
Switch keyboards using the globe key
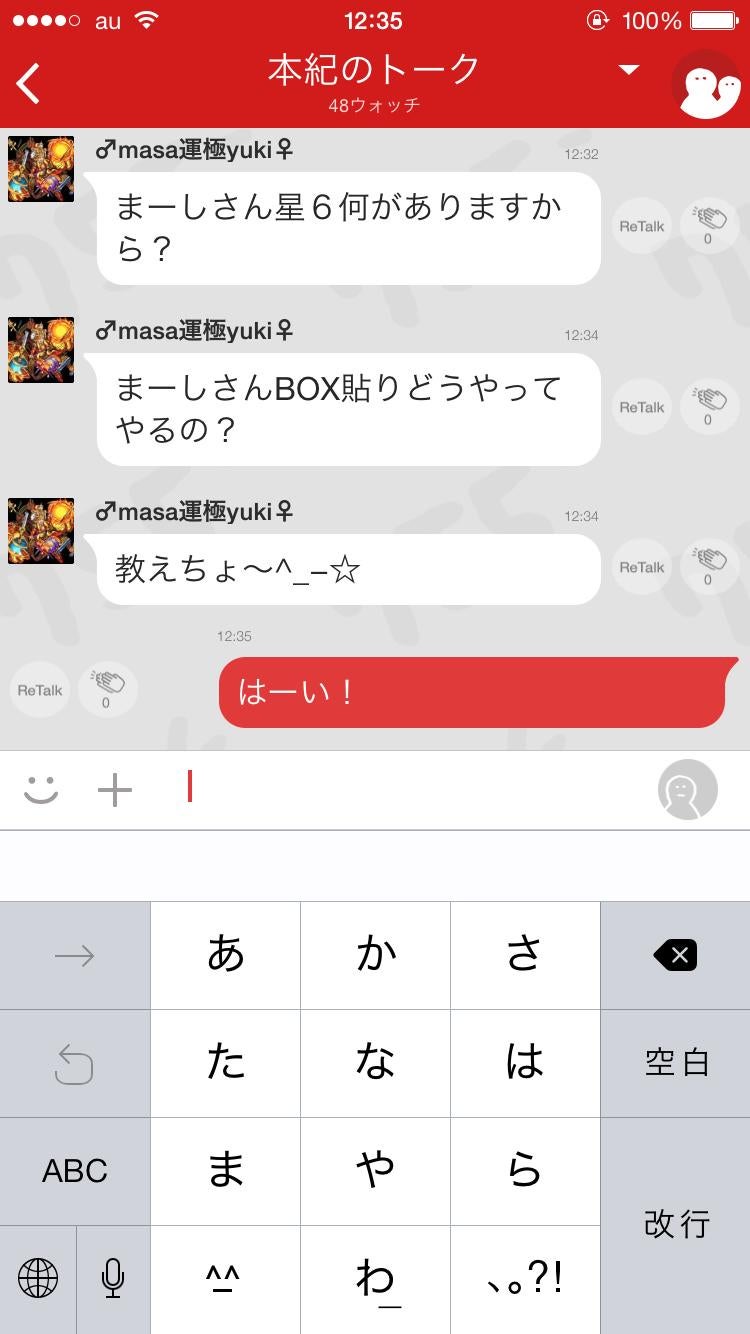(x=37, y=1278)
